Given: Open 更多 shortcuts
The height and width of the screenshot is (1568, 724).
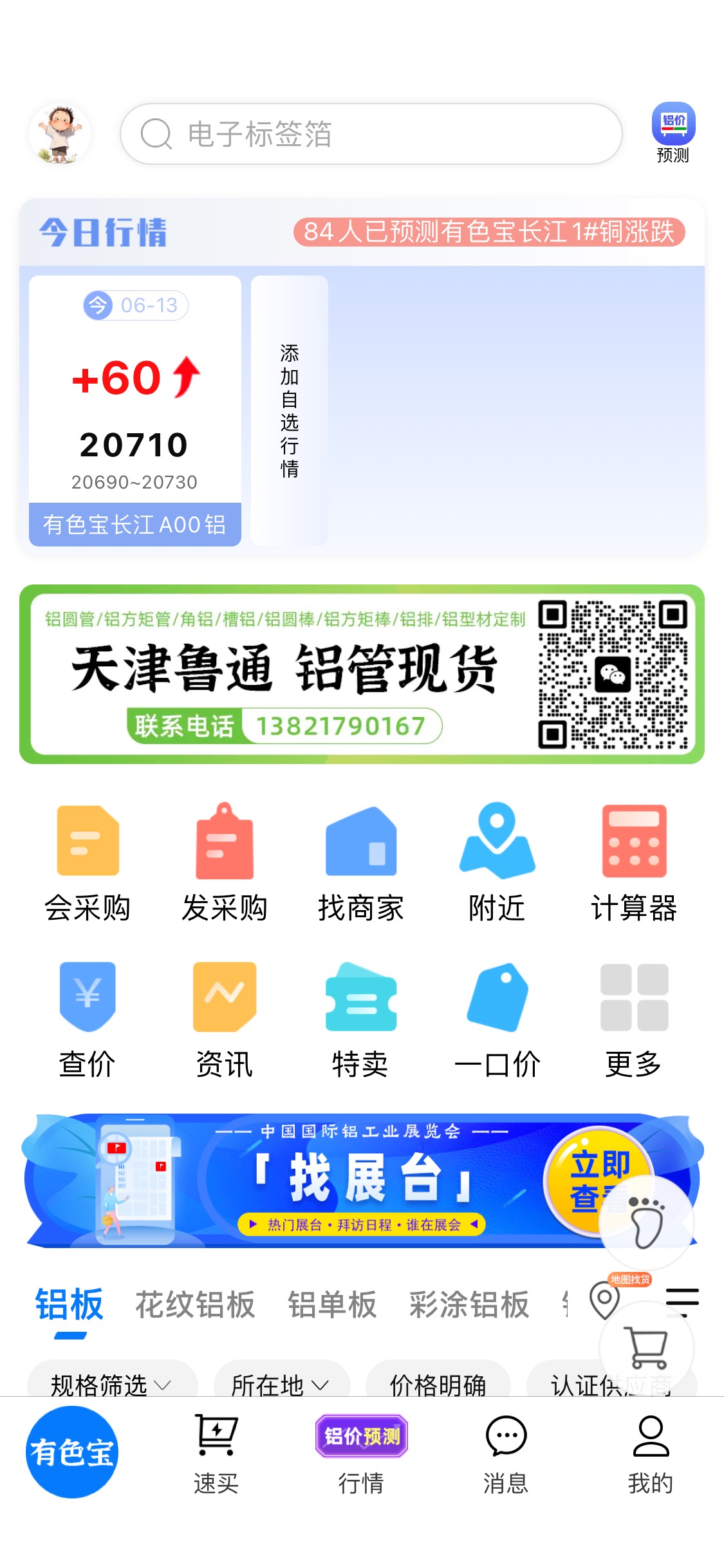Looking at the screenshot, I should [x=634, y=1020].
